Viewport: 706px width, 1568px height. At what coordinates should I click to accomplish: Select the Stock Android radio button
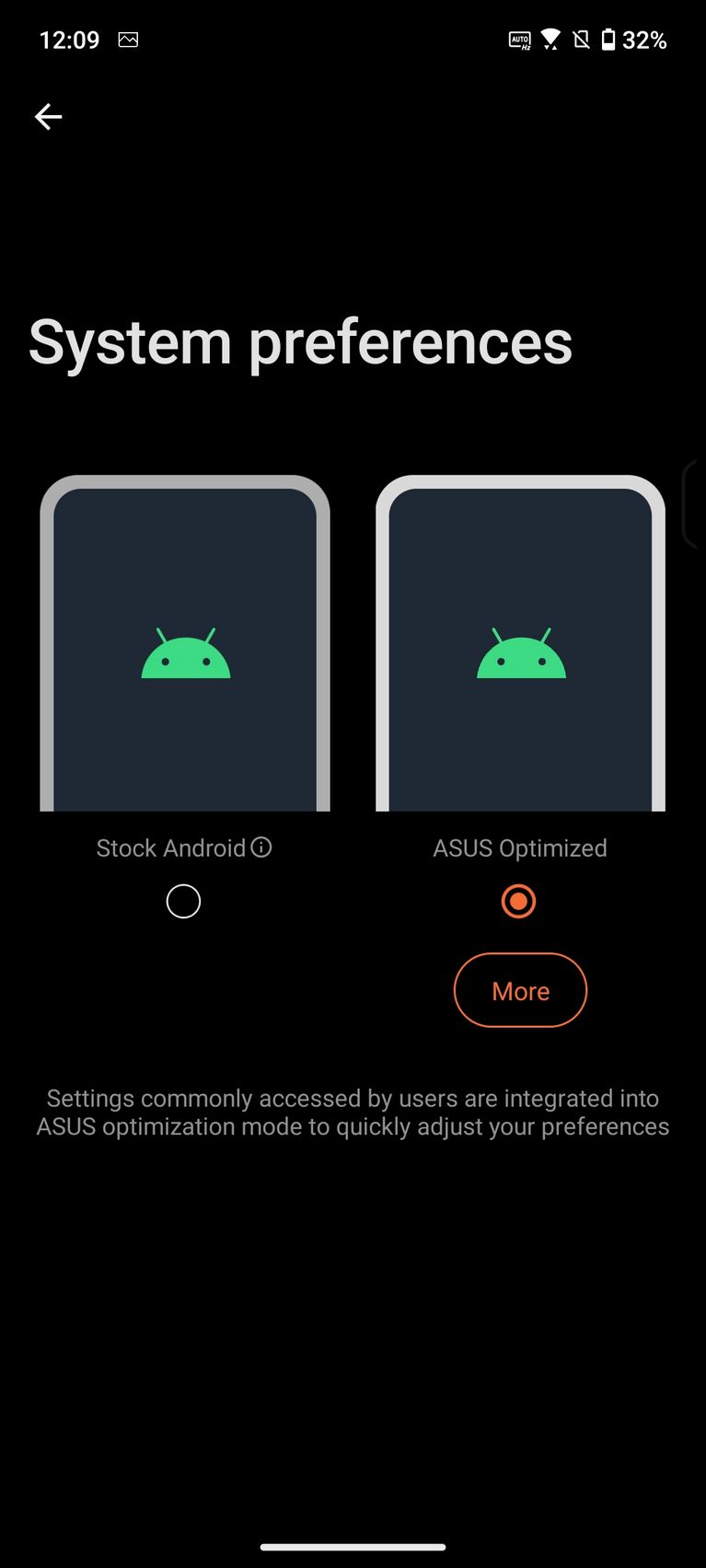coord(183,901)
